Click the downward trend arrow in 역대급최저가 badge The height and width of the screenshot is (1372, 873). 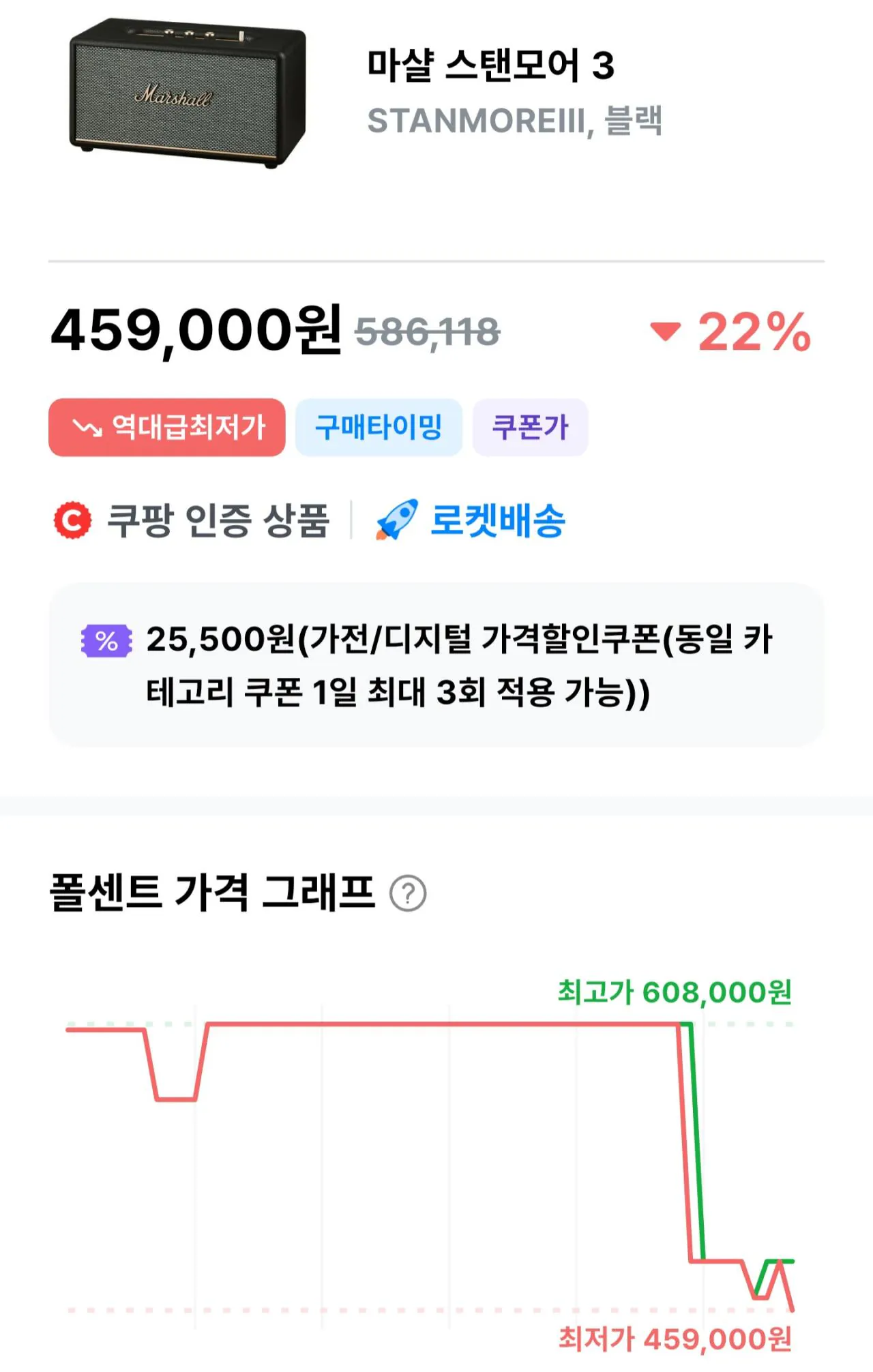[x=87, y=428]
